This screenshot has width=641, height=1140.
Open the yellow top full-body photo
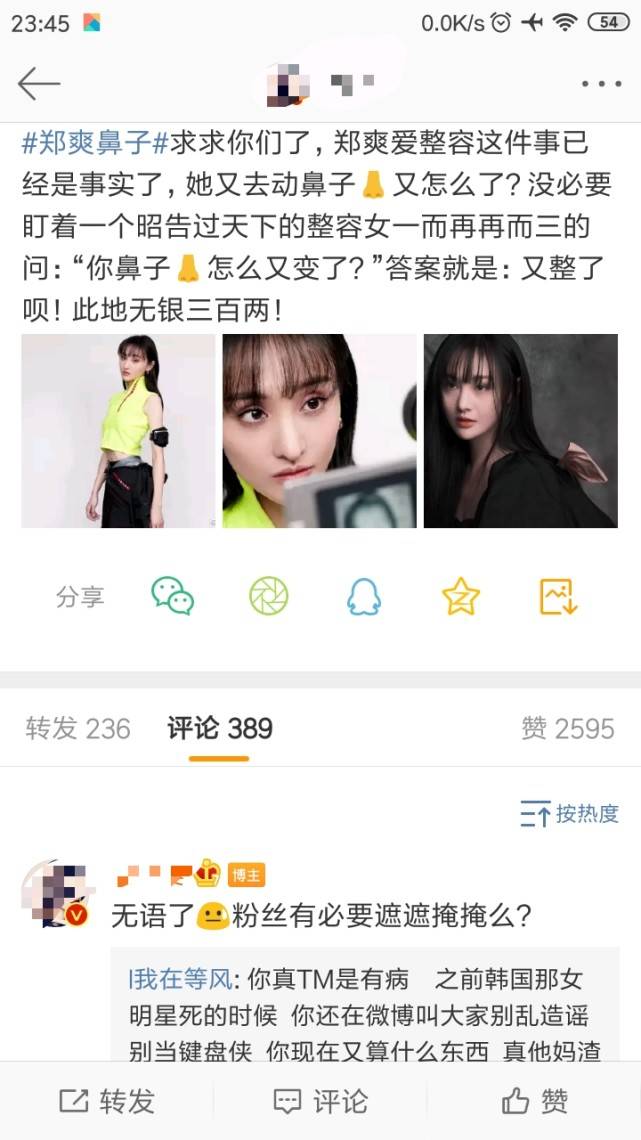tap(118, 431)
